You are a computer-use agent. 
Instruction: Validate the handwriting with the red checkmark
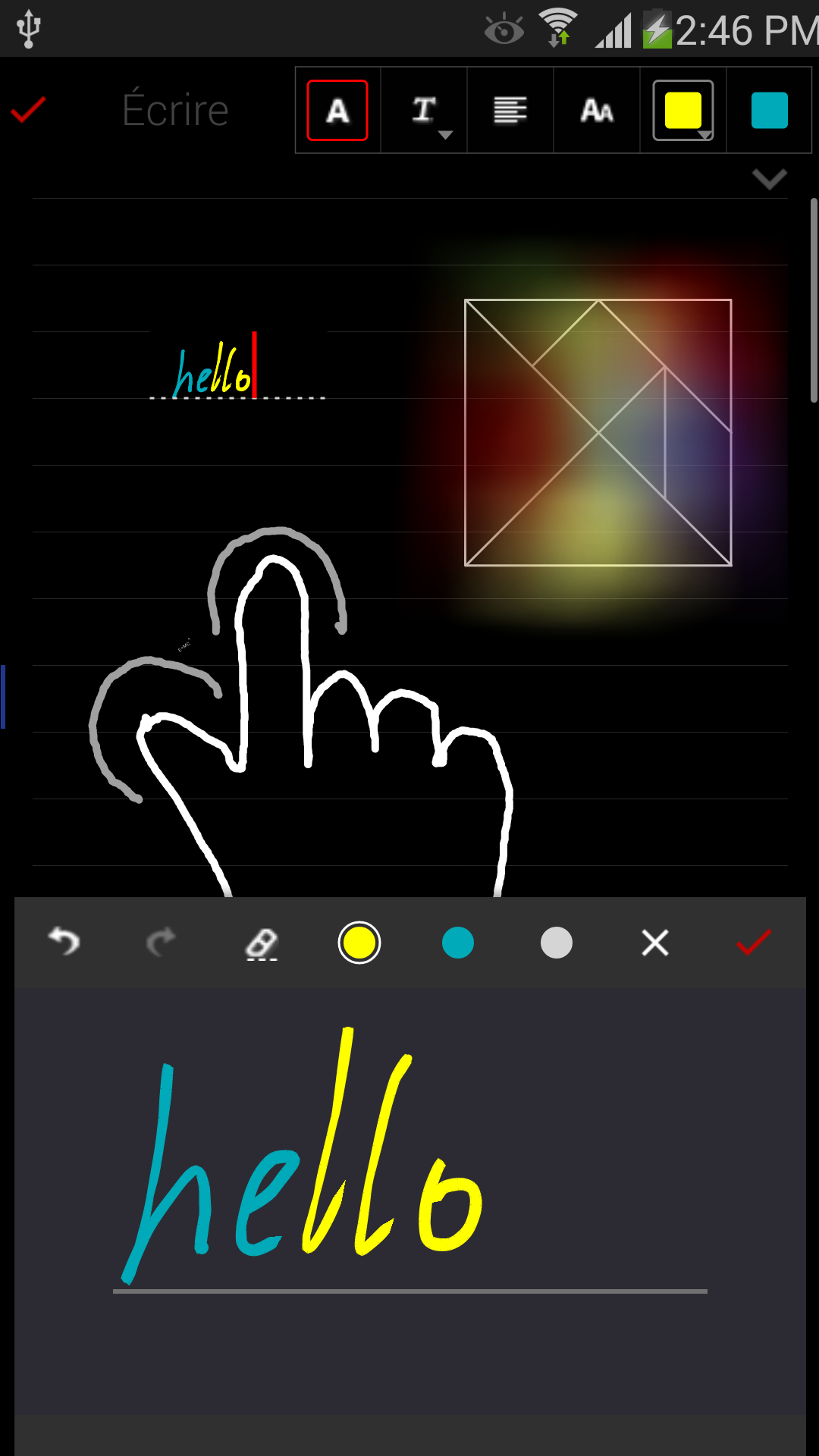coord(753,943)
